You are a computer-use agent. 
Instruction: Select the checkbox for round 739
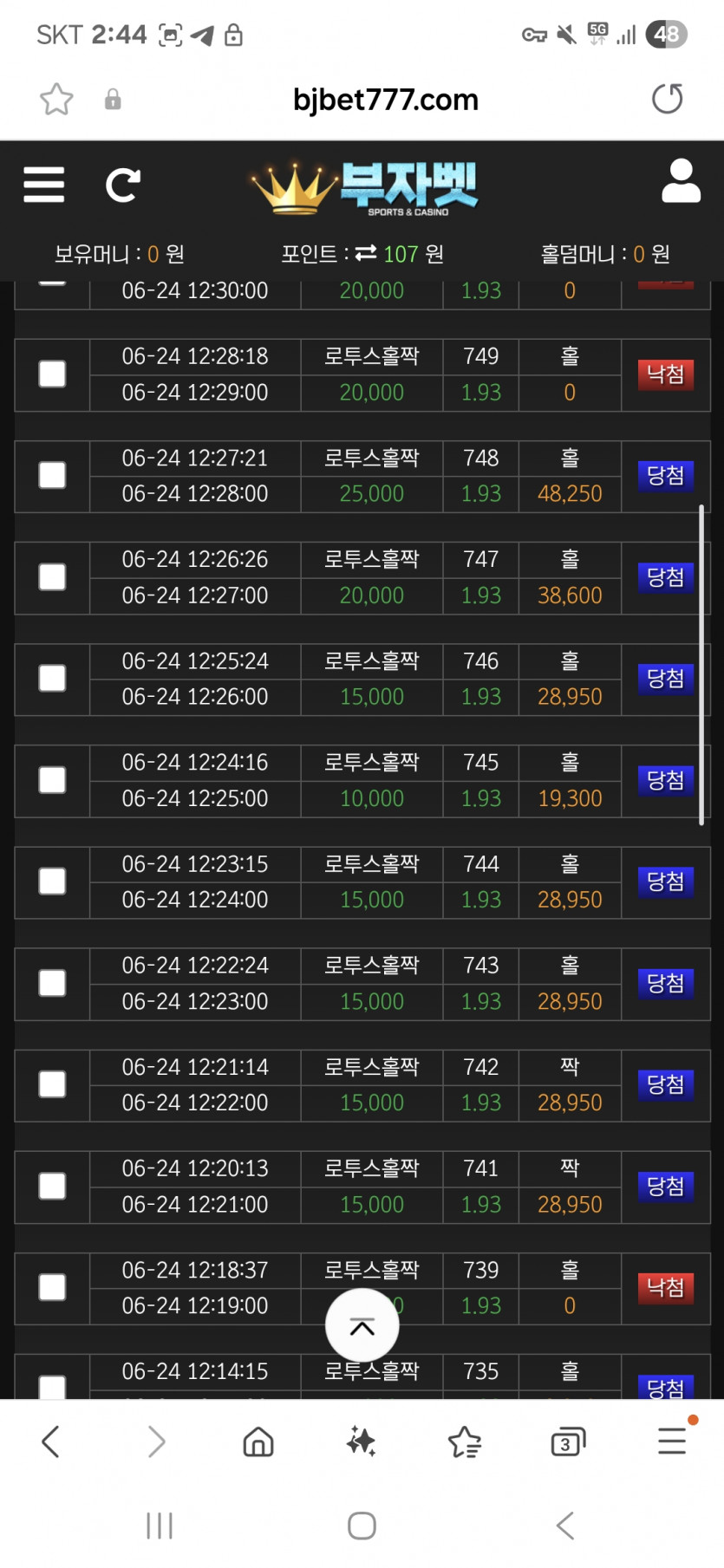coord(52,1287)
